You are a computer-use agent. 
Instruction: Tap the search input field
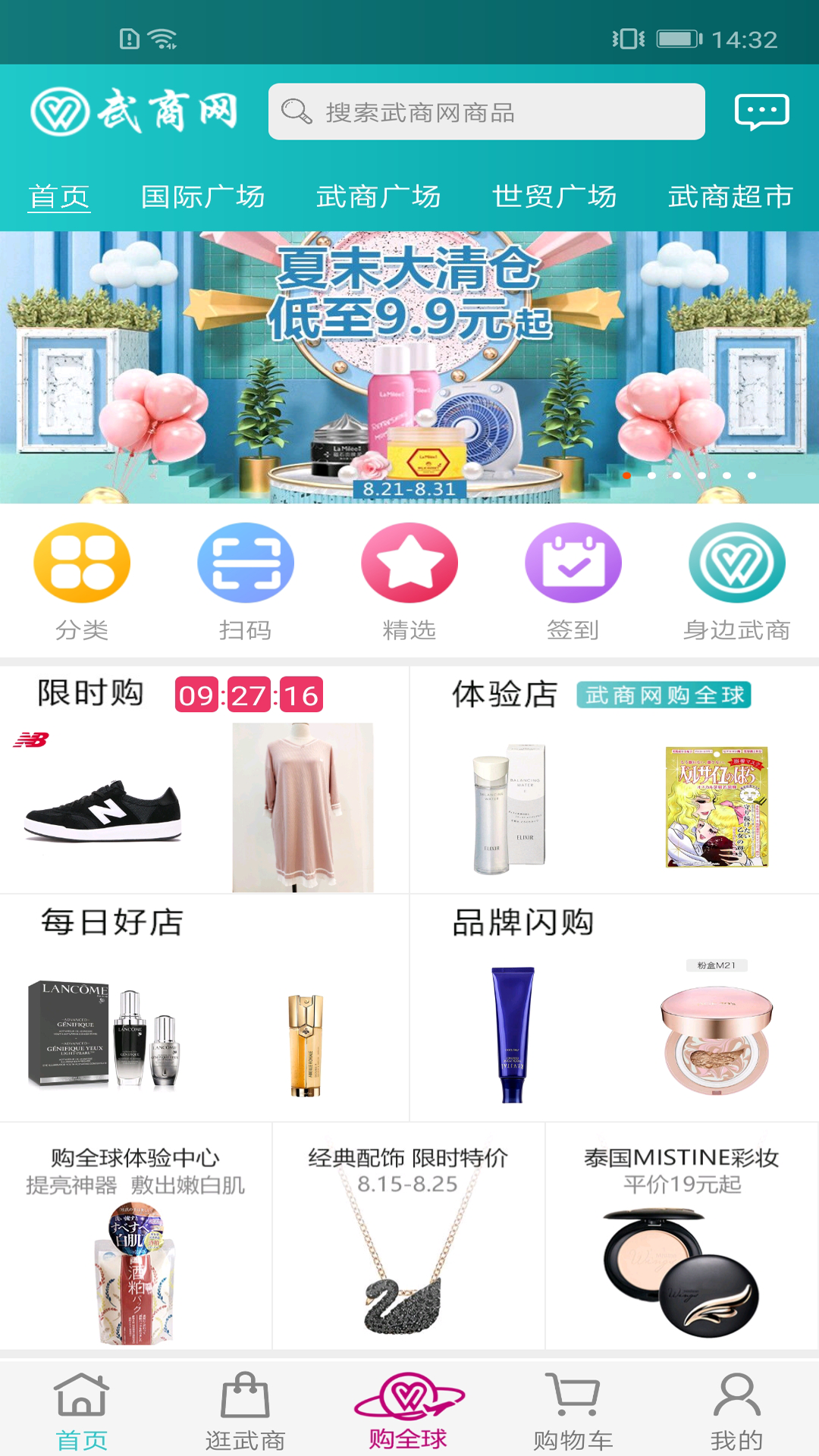(488, 112)
